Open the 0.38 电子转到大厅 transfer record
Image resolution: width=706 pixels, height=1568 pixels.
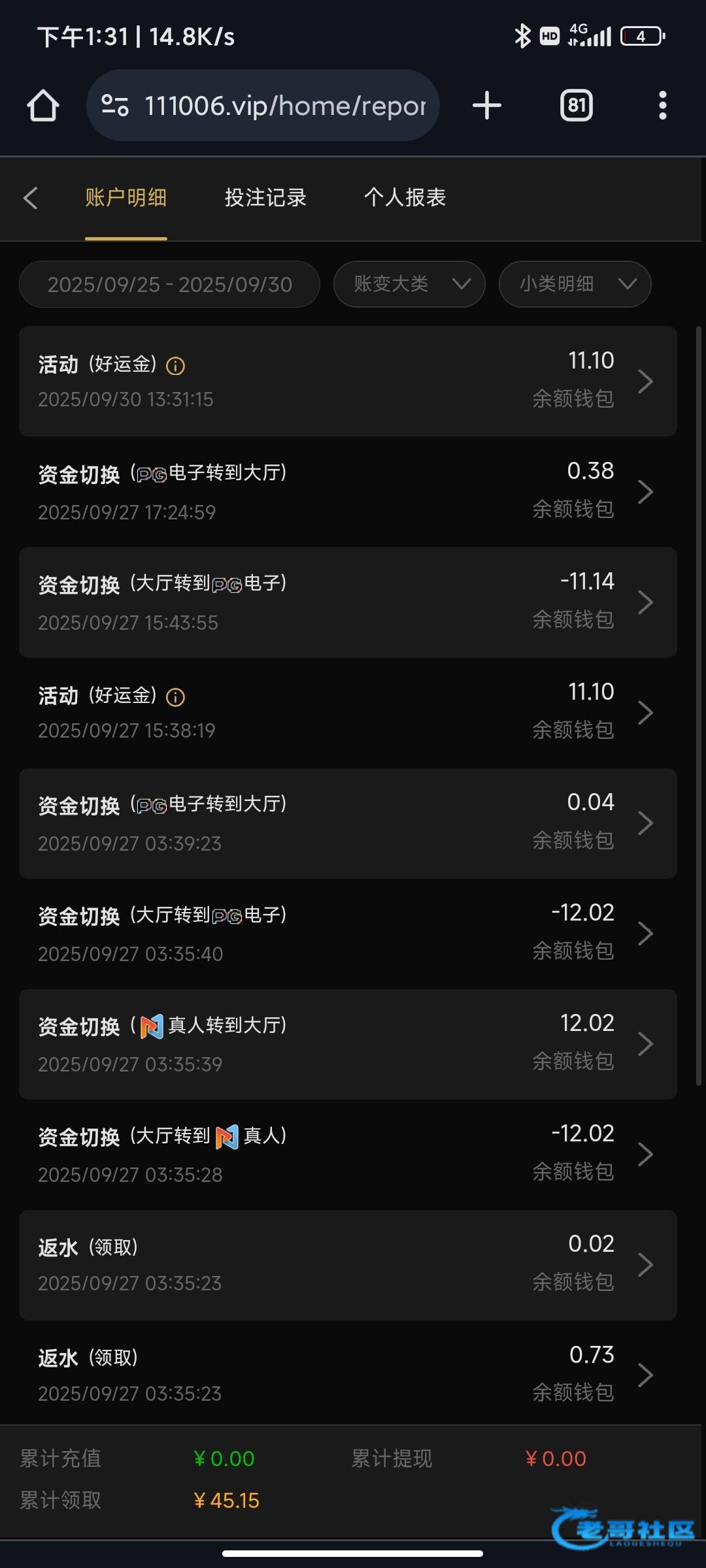coord(347,491)
